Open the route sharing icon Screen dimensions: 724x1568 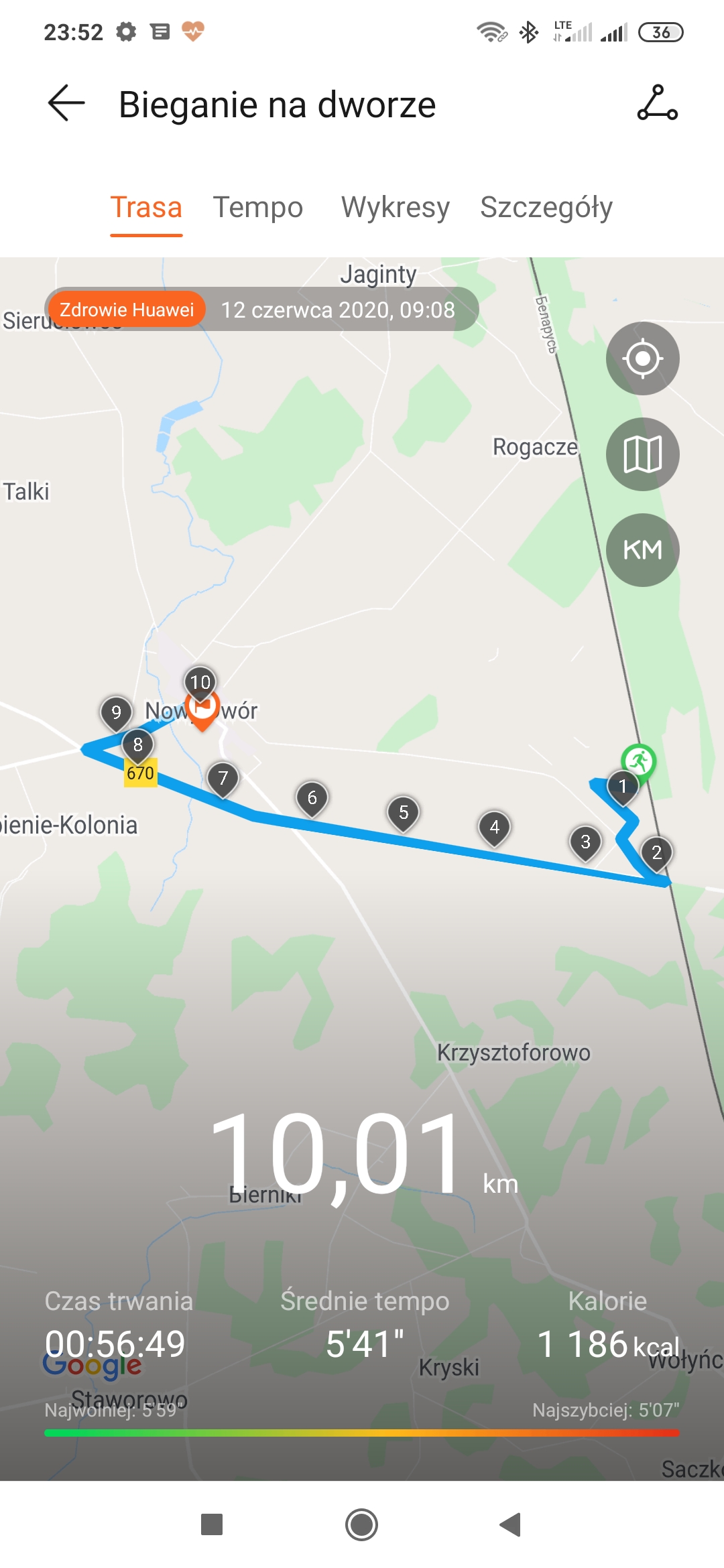click(657, 103)
